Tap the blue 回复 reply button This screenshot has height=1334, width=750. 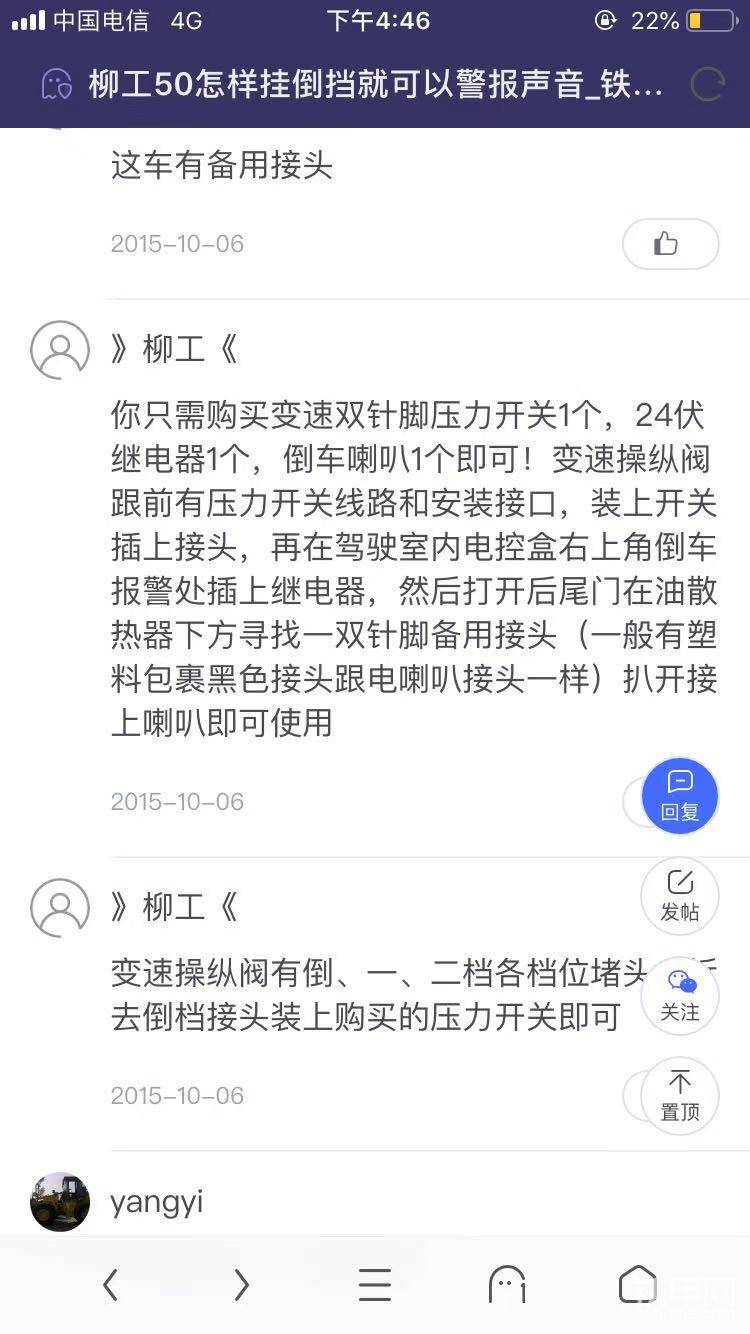coord(680,796)
